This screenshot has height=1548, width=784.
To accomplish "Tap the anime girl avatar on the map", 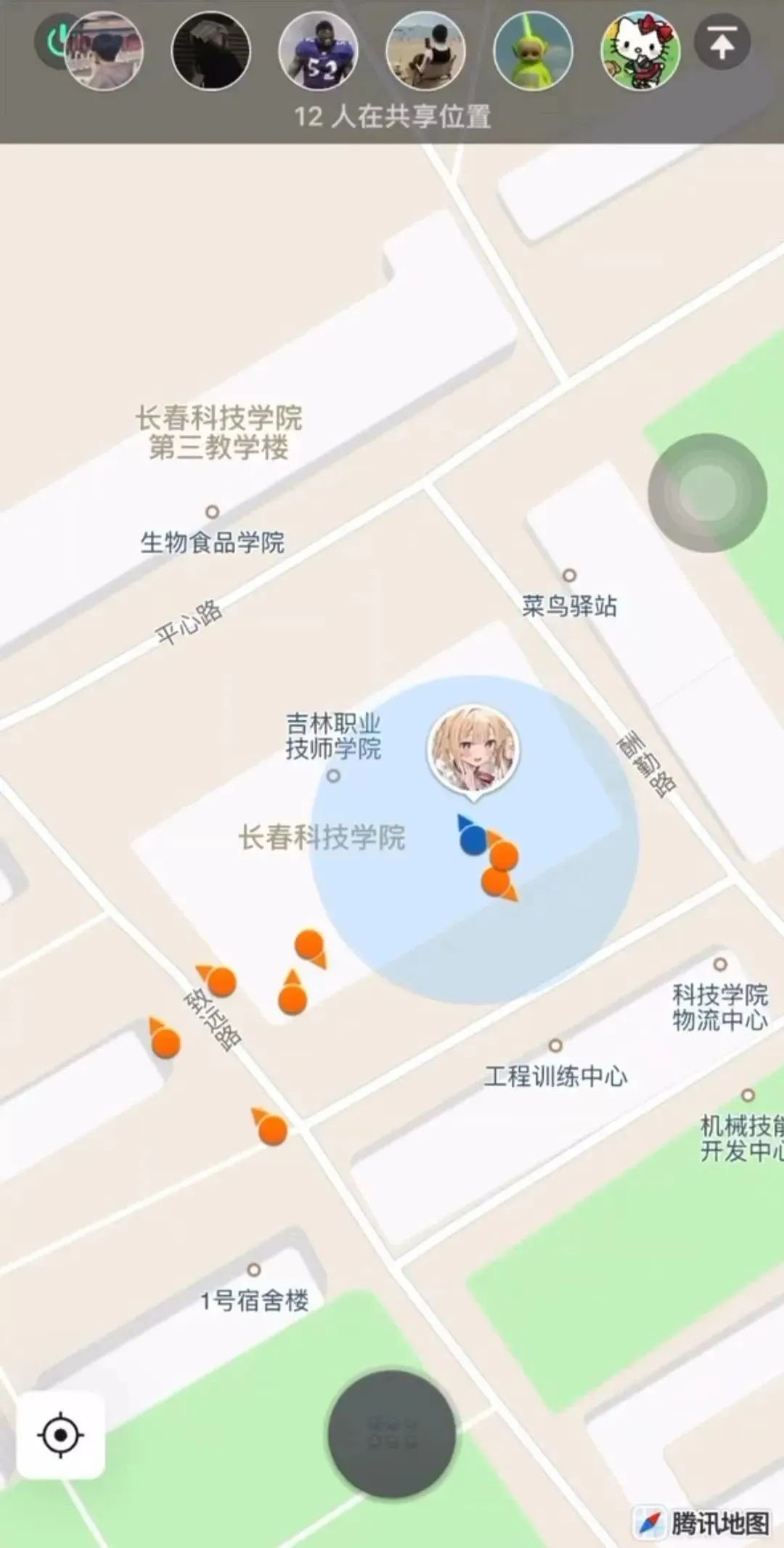I will tap(473, 749).
